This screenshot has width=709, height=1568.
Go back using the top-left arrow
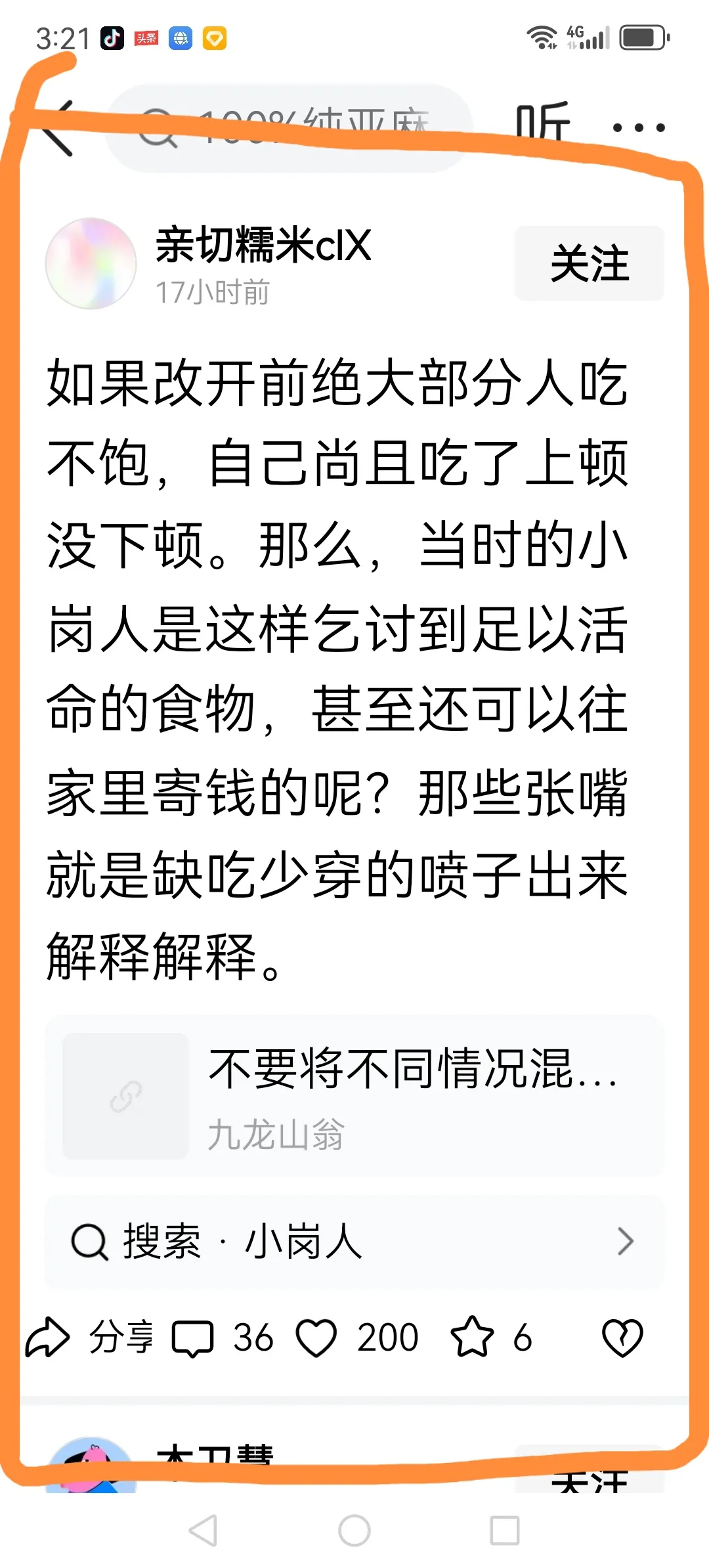point(58,128)
